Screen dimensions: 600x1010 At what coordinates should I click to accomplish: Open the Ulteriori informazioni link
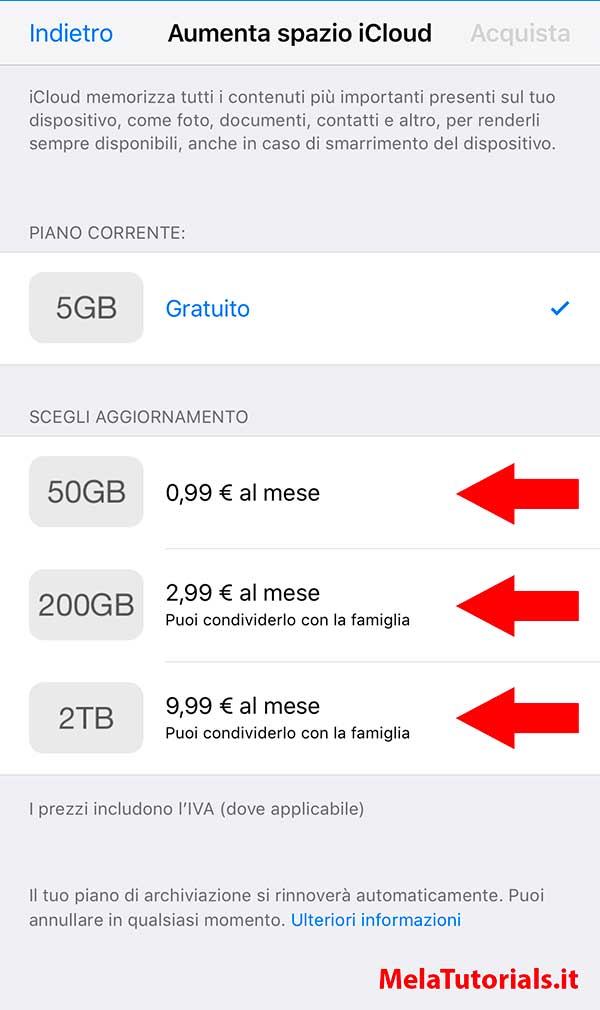pyautogui.click(x=376, y=920)
